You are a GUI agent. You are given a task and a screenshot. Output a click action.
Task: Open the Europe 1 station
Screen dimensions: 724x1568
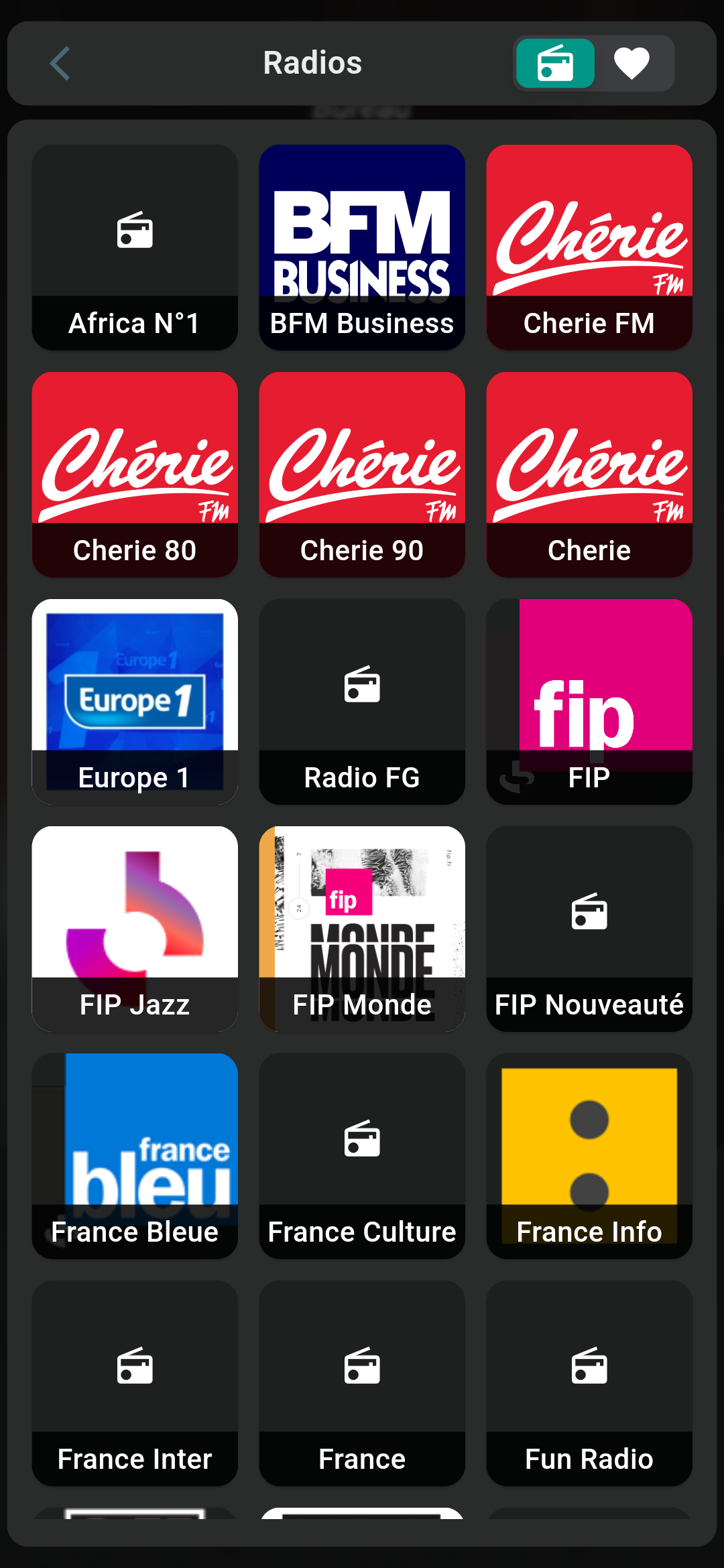(135, 702)
